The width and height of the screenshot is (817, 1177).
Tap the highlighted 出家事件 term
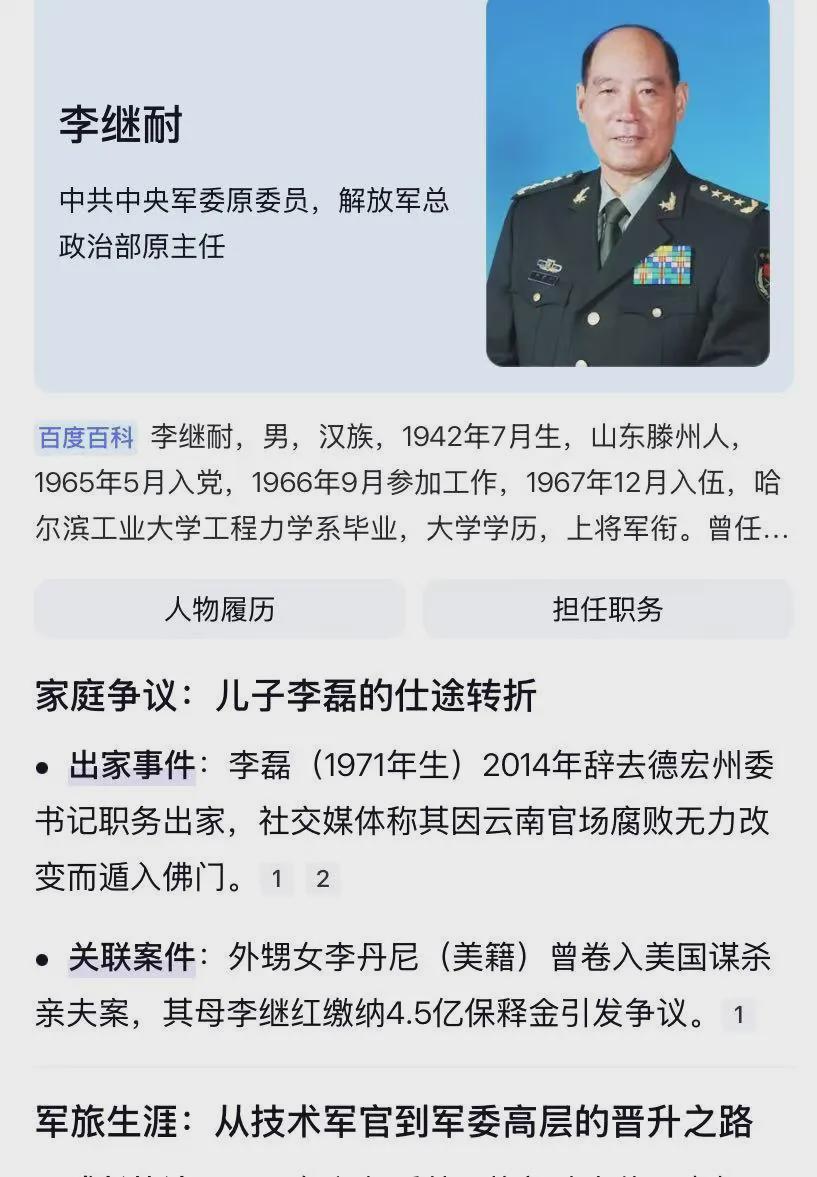(x=132, y=767)
